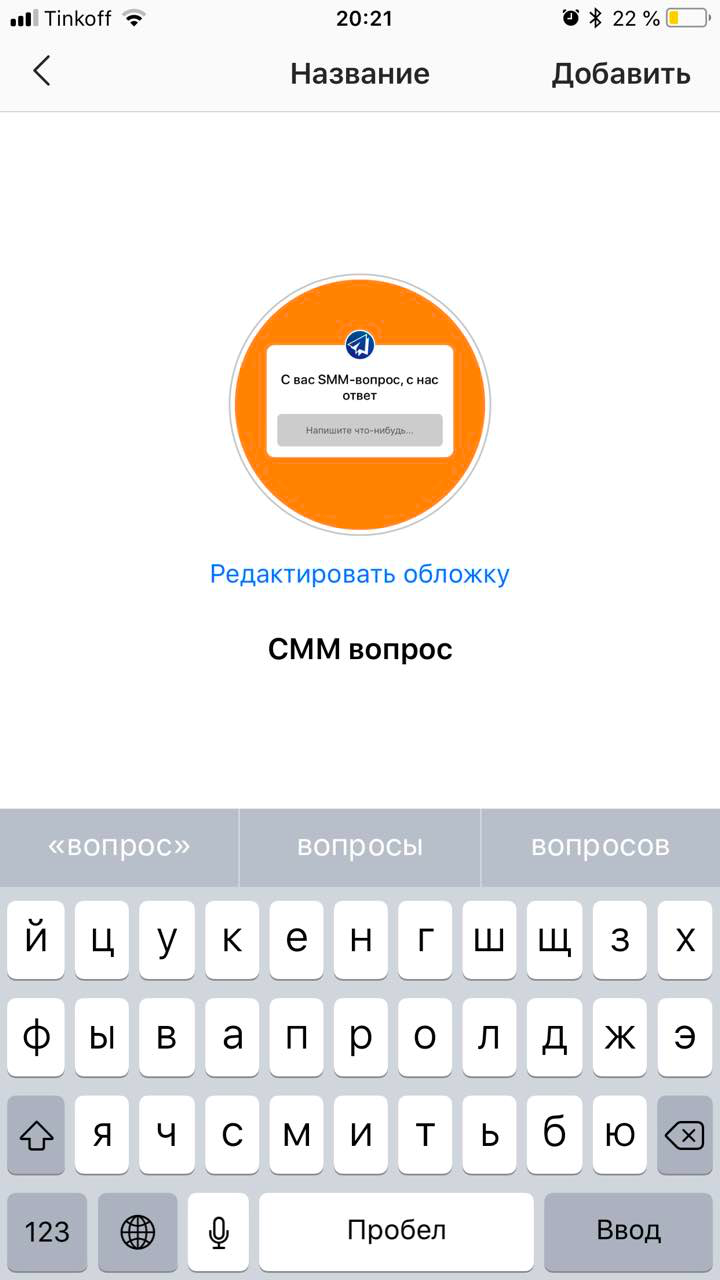
Task: Pick the вопросов keyboard suggestion
Action: (600, 846)
